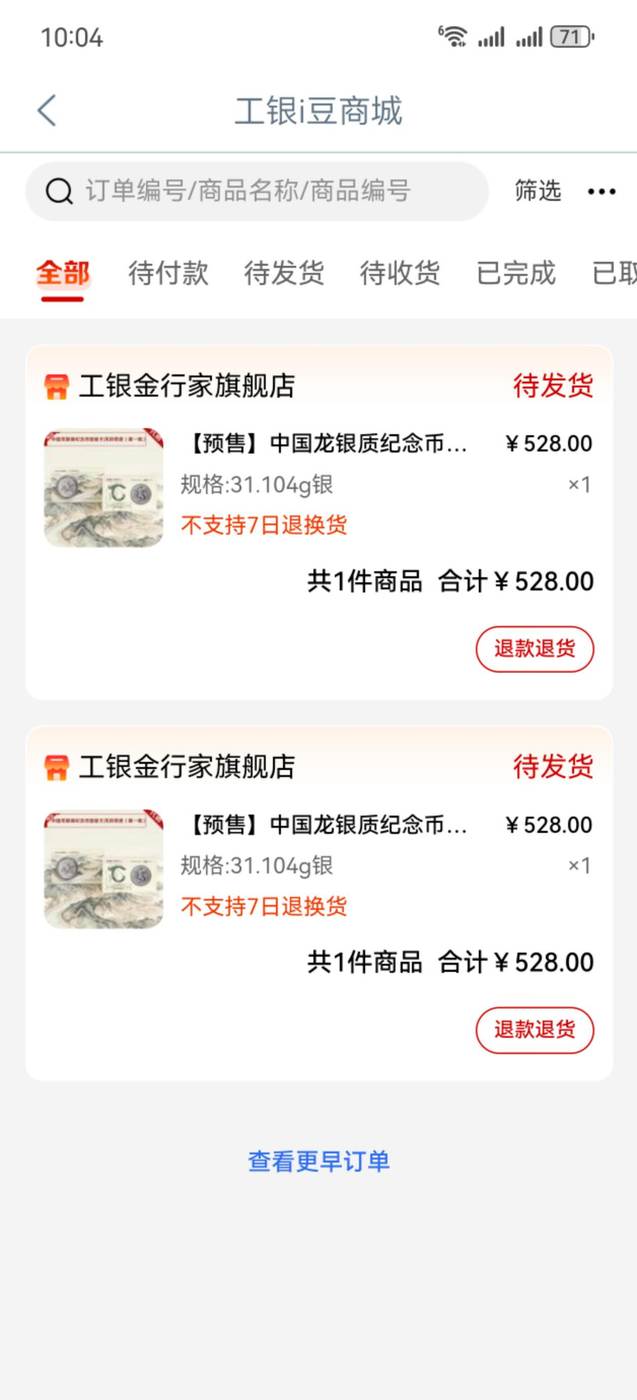Tap the order search field
The height and width of the screenshot is (1400, 637).
click(256, 191)
